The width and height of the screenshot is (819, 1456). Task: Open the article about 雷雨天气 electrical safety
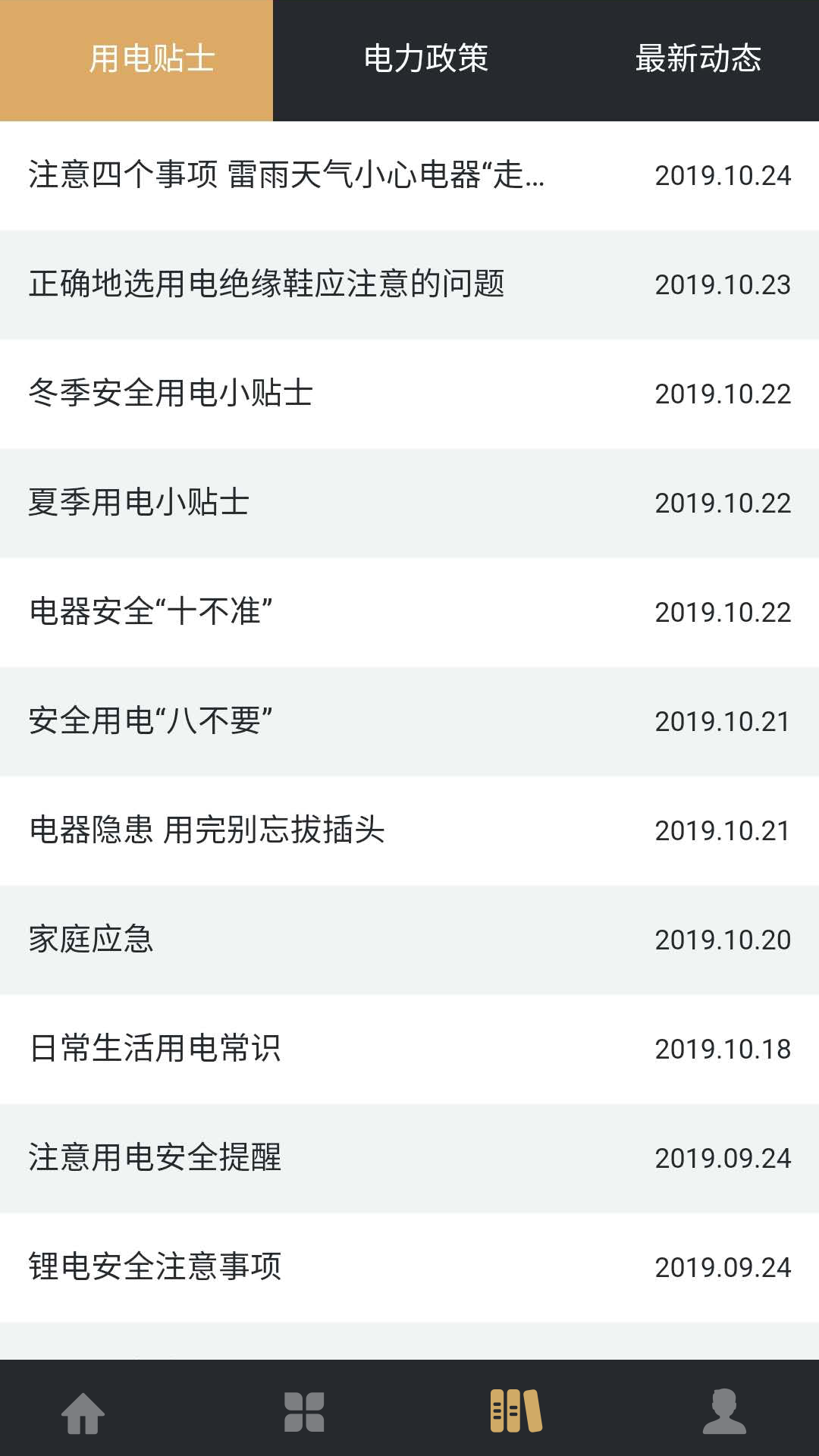(x=288, y=177)
